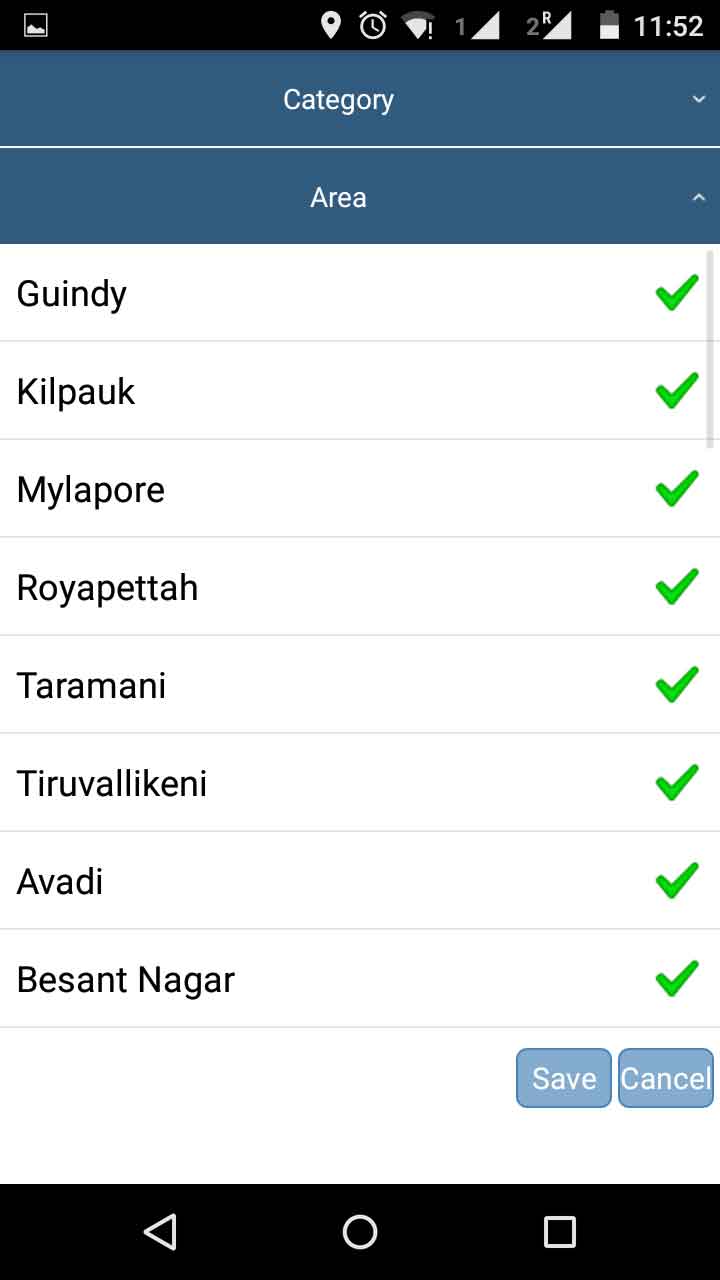Collapse the Area section
720x1280 pixels.
[359, 197]
